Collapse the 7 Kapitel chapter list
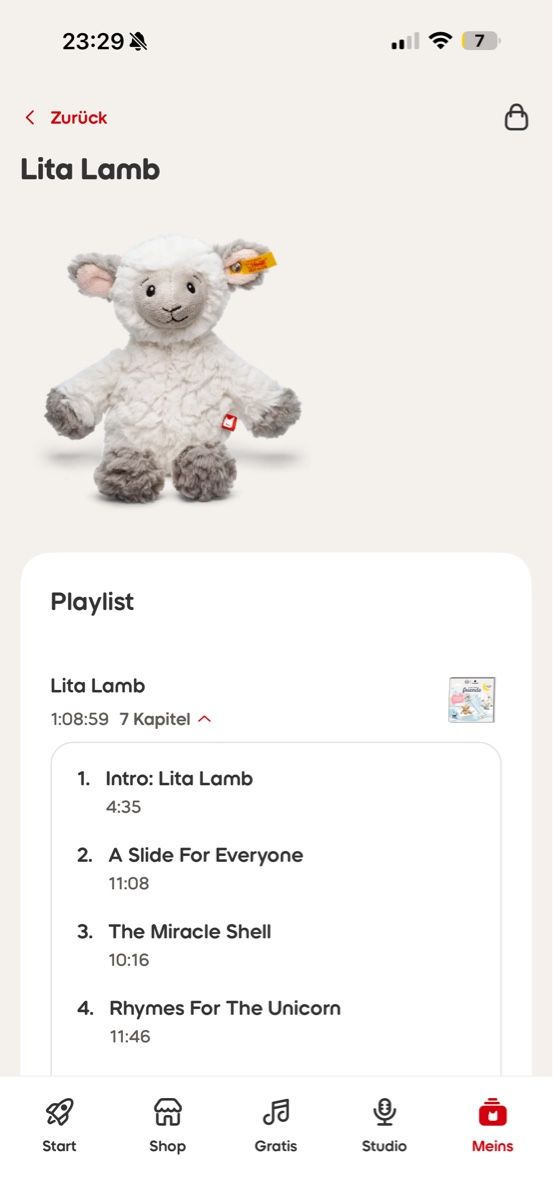This screenshot has width=553, height=1200. pos(166,719)
